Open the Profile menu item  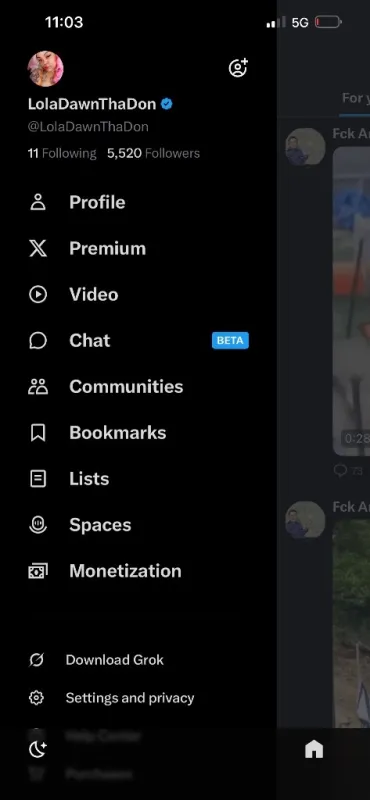tap(138, 203)
